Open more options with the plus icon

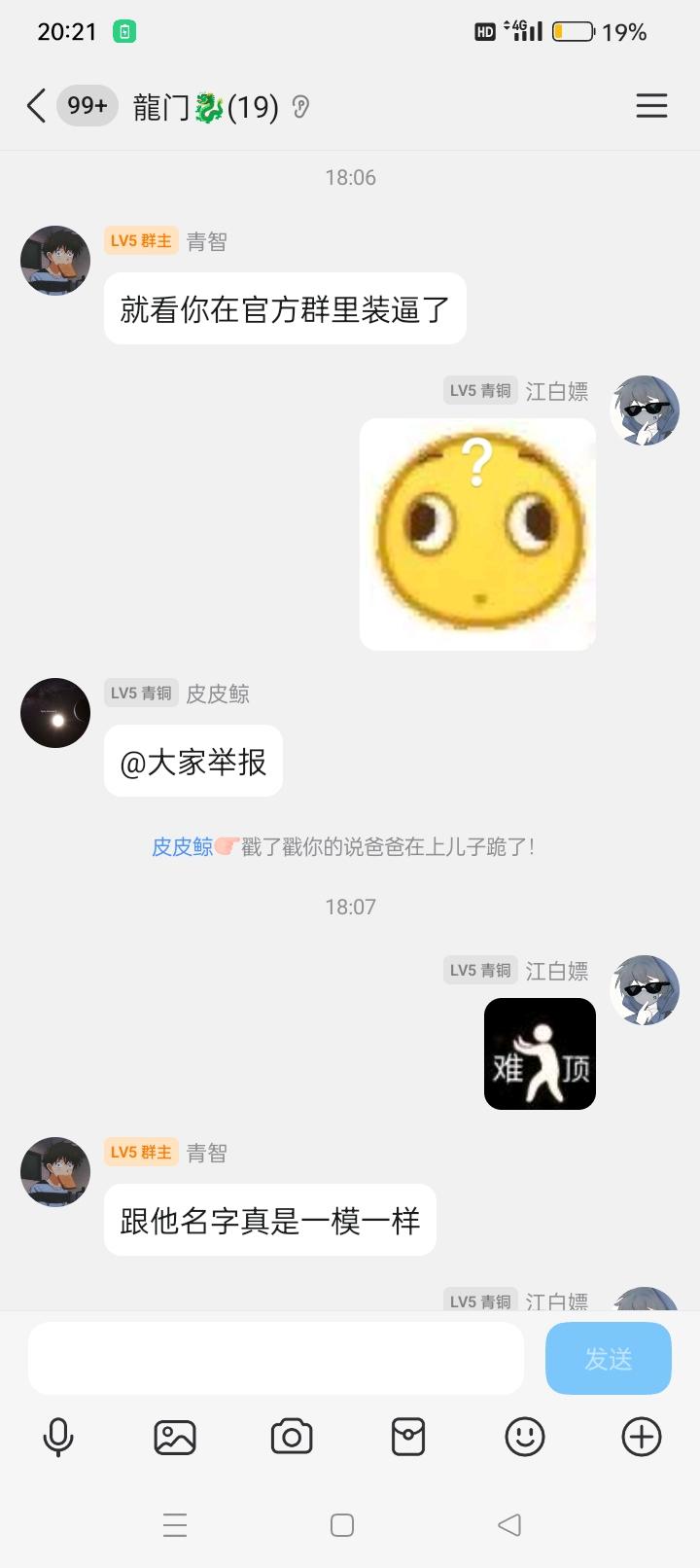coord(642,1437)
